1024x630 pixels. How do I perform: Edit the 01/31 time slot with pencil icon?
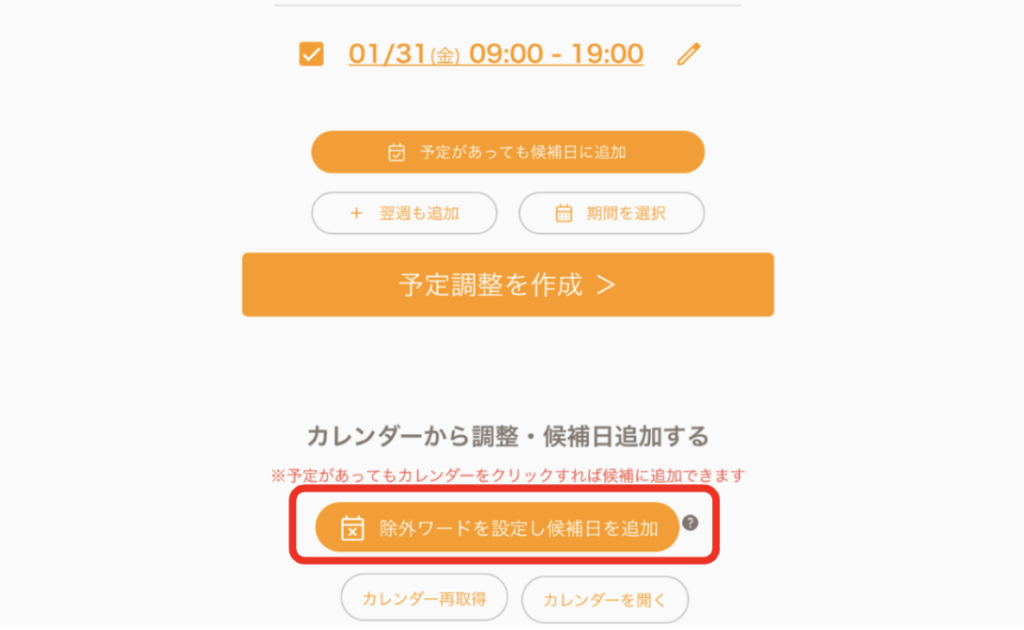coord(688,54)
